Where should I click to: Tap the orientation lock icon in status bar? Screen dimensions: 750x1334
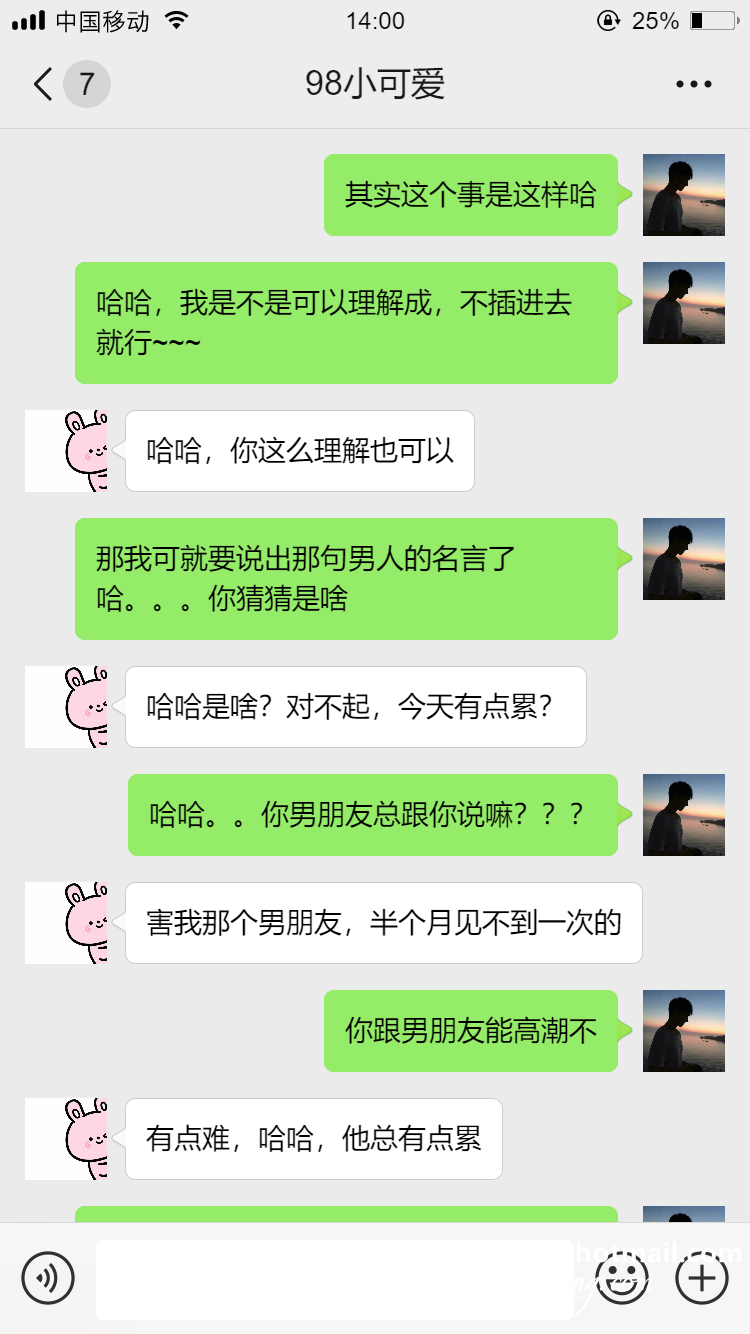pyautogui.click(x=607, y=20)
